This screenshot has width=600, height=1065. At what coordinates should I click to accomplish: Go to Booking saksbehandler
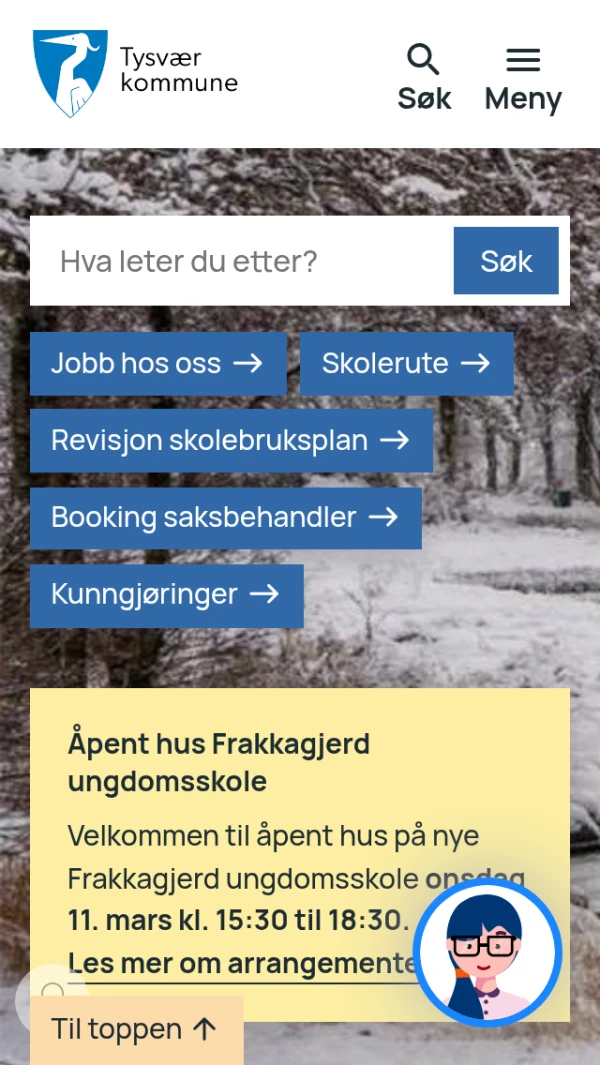point(225,517)
